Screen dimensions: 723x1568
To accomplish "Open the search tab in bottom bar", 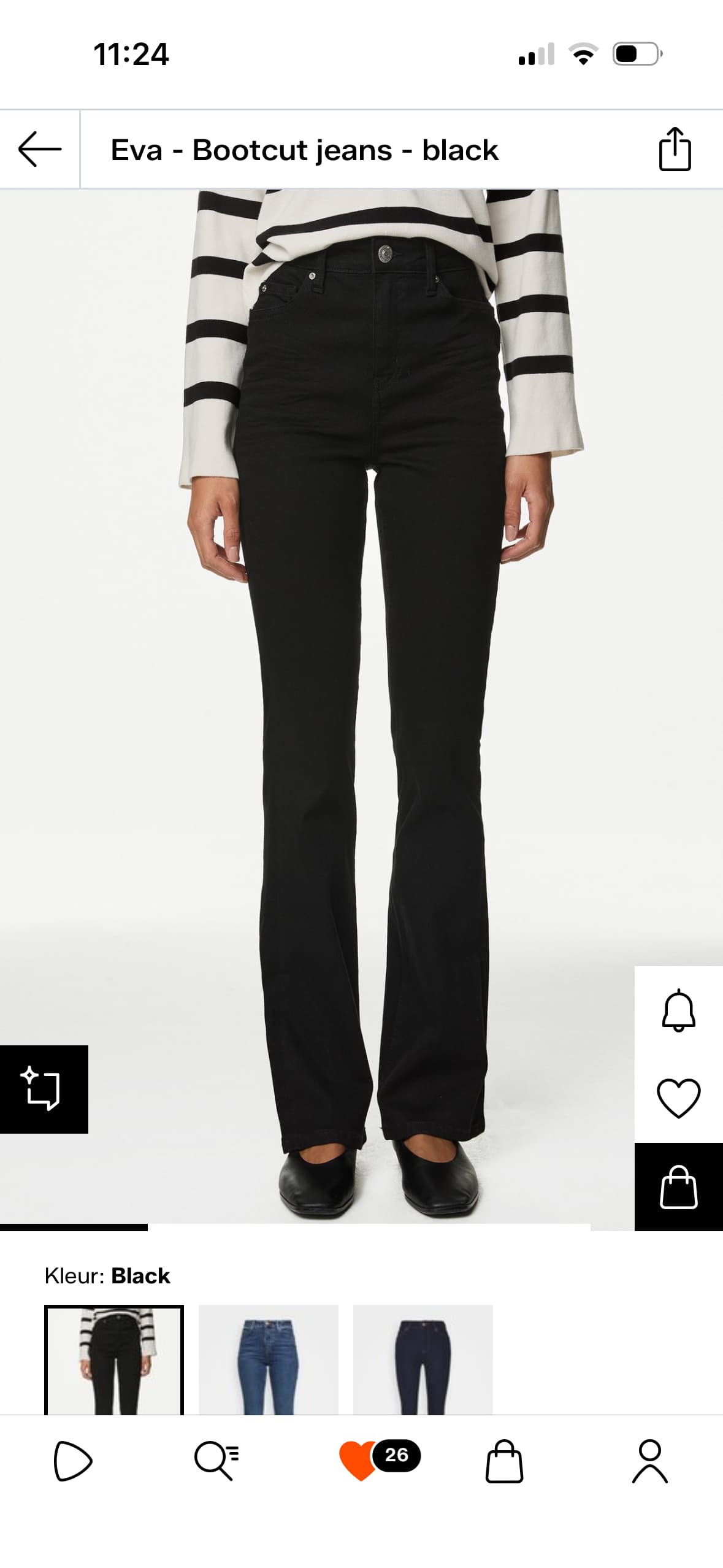I will coord(216,1461).
